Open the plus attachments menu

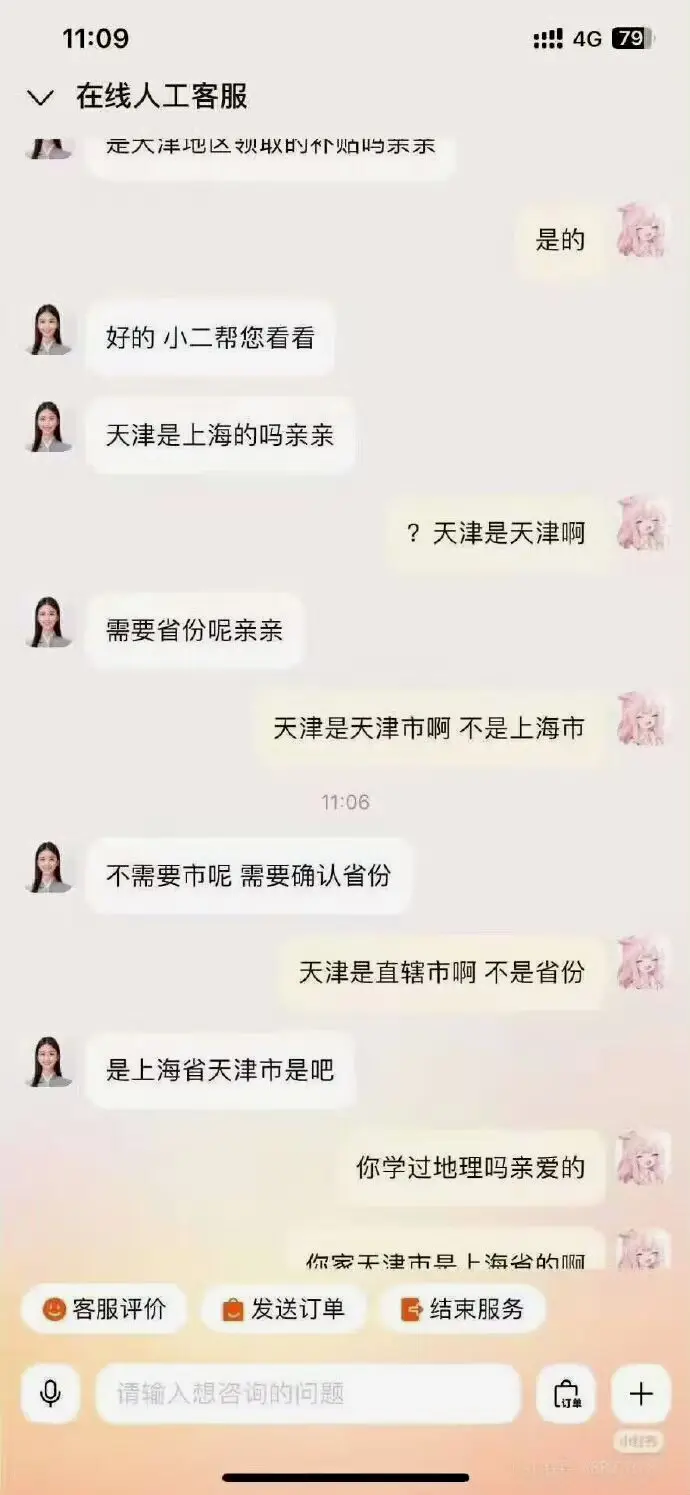640,1393
